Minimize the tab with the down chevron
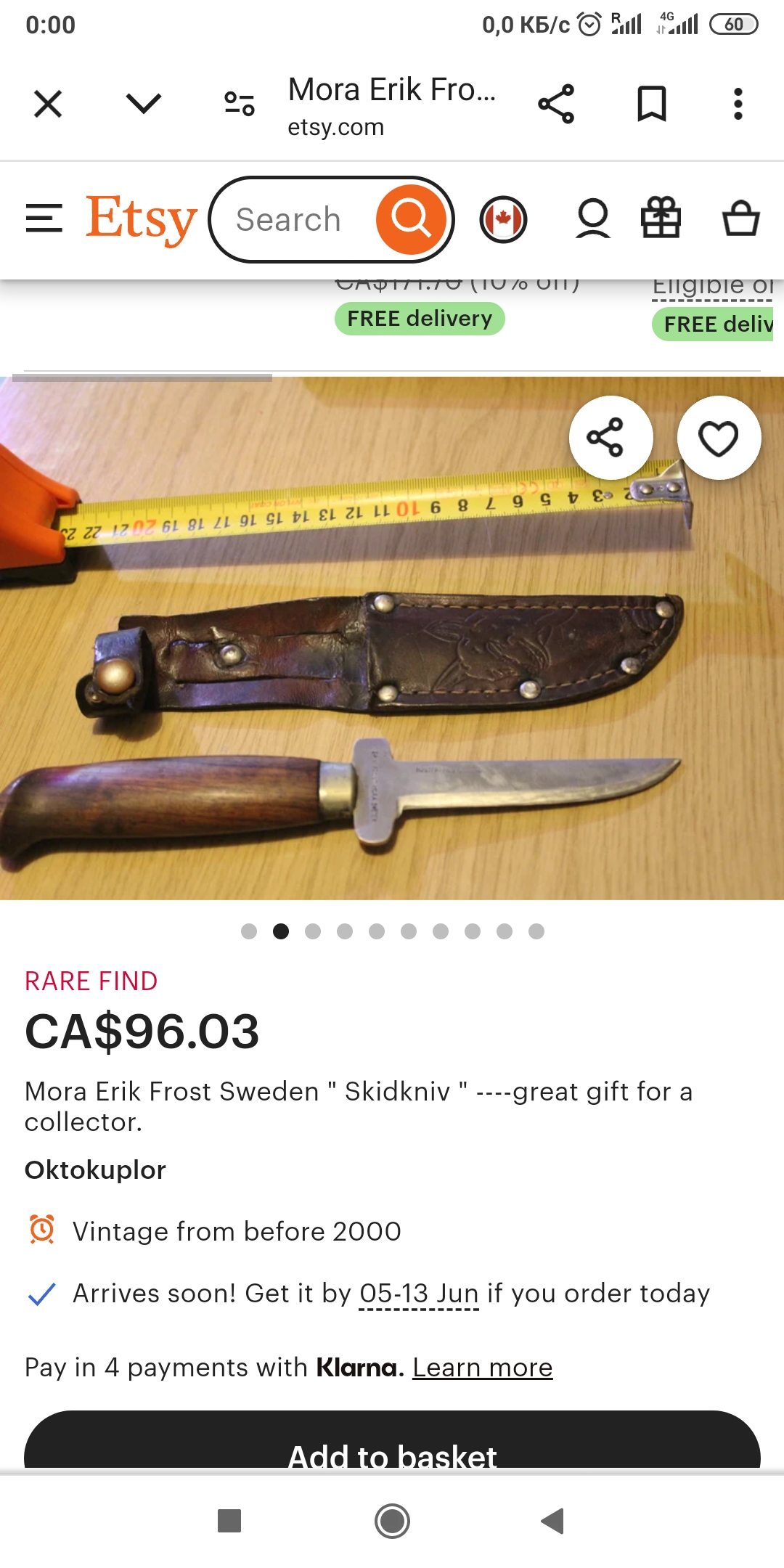784x1568 pixels. [x=143, y=104]
